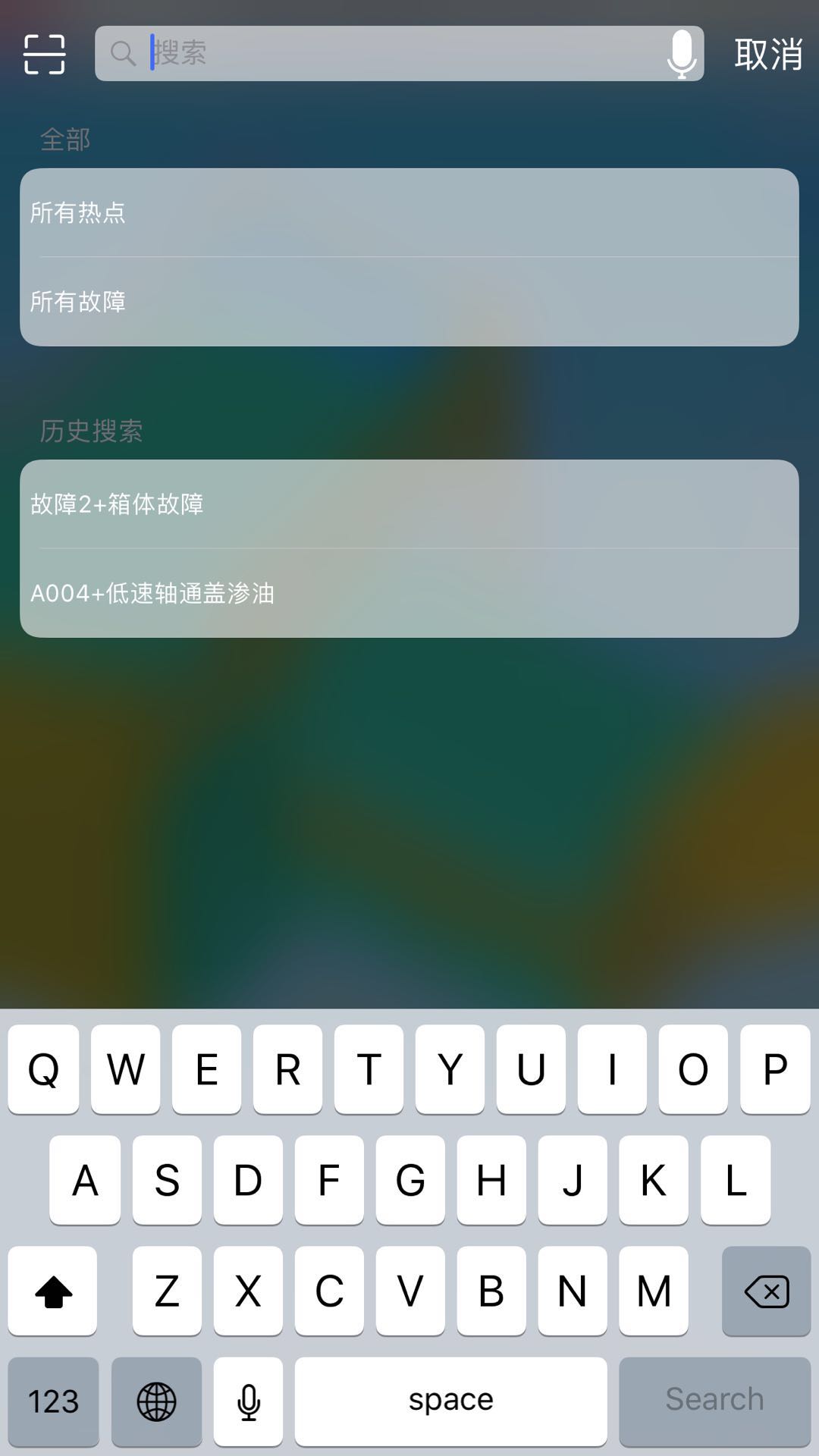The image size is (819, 1456).
Task: Open history search 故障2+箱体故障
Action: coord(409,504)
